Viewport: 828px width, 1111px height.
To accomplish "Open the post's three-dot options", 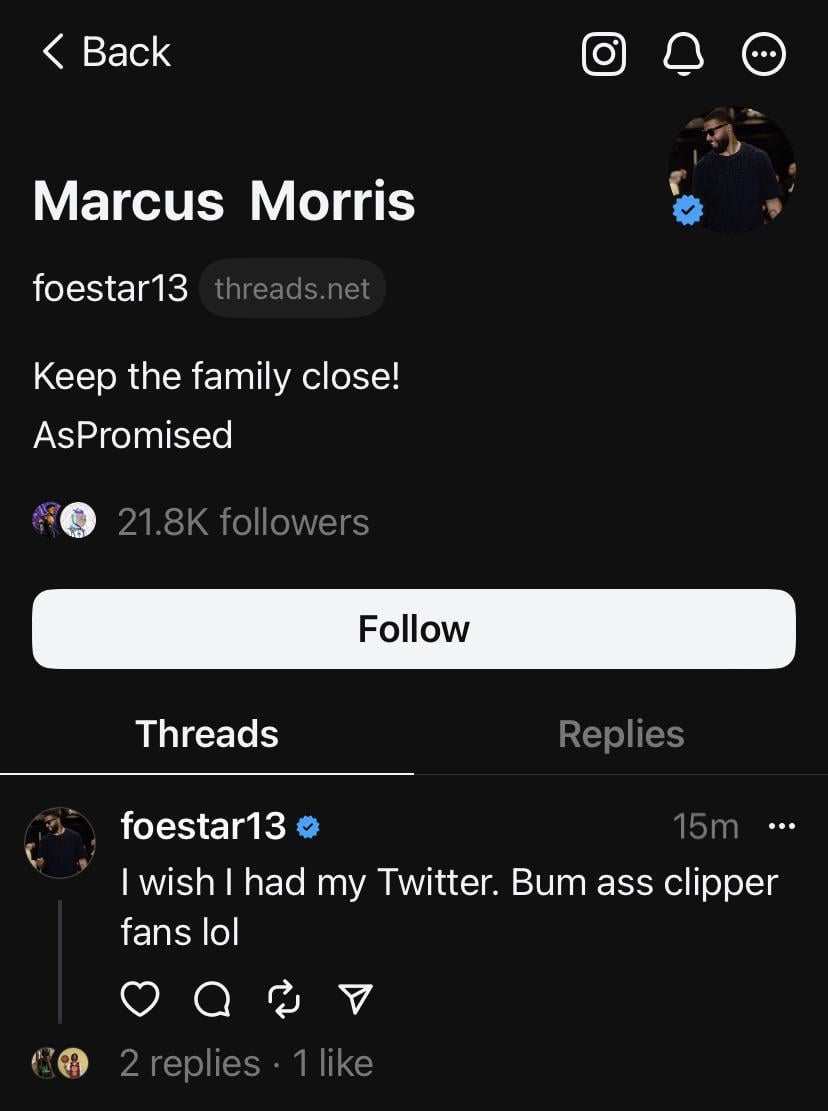I will coord(781,827).
